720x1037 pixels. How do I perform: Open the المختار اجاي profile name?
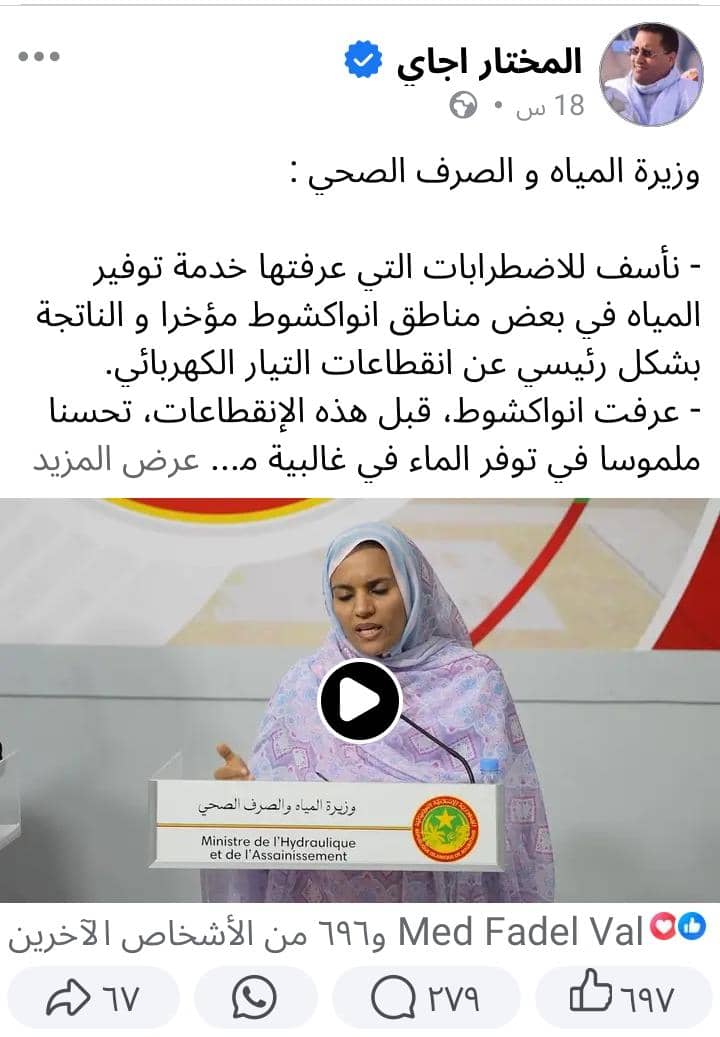pos(488,62)
